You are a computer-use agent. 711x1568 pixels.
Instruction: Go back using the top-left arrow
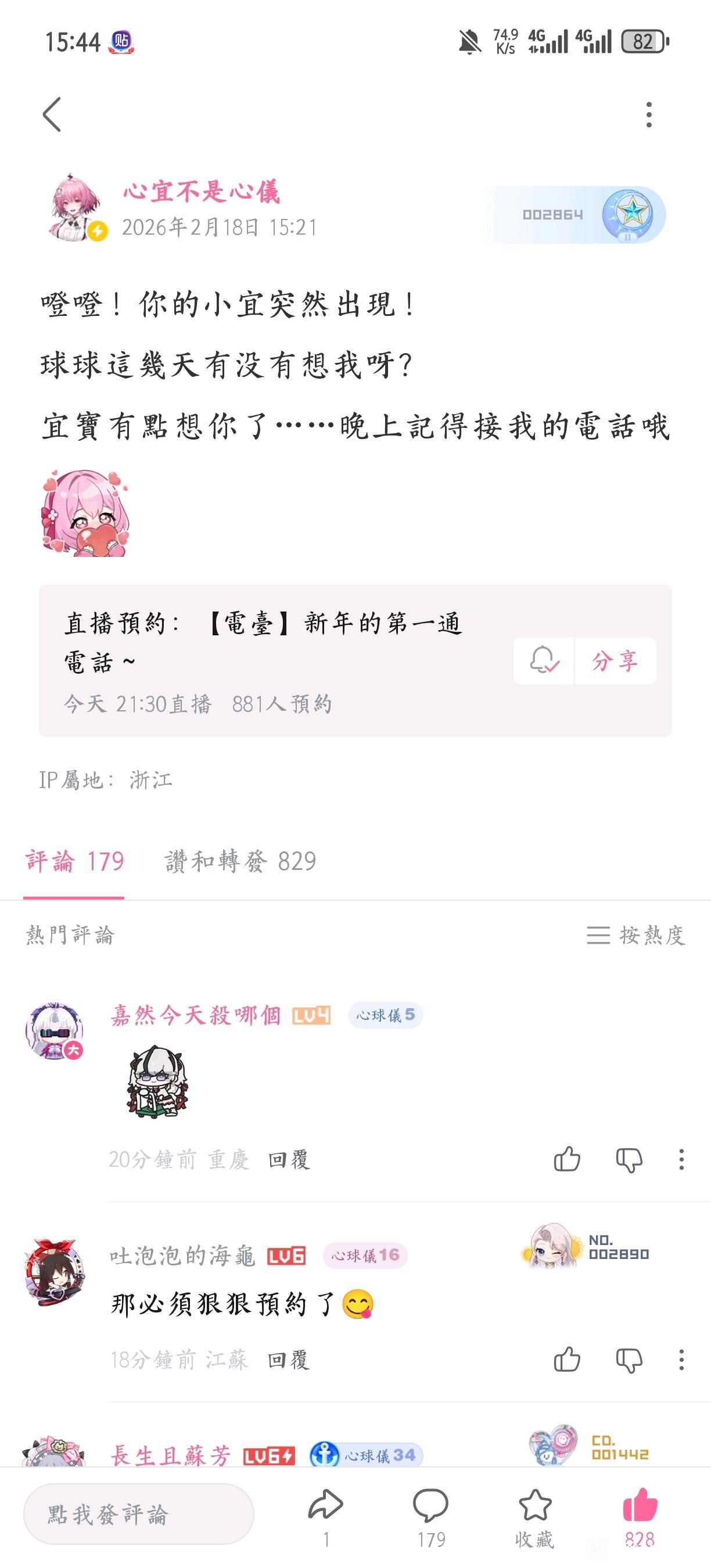point(52,114)
